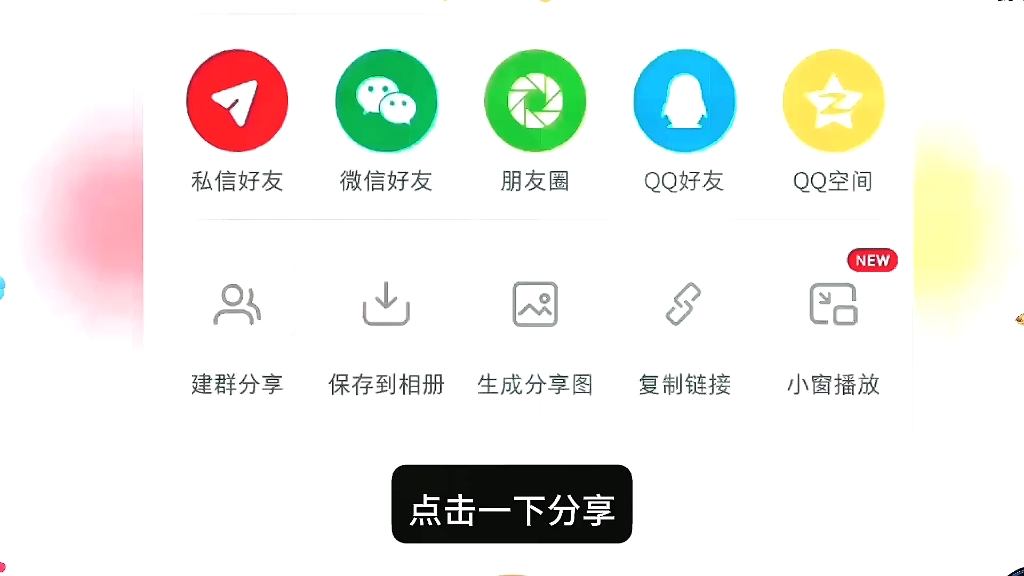Enable 小窗播放 mini window playback
The width and height of the screenshot is (1024, 576).
pyautogui.click(x=833, y=305)
